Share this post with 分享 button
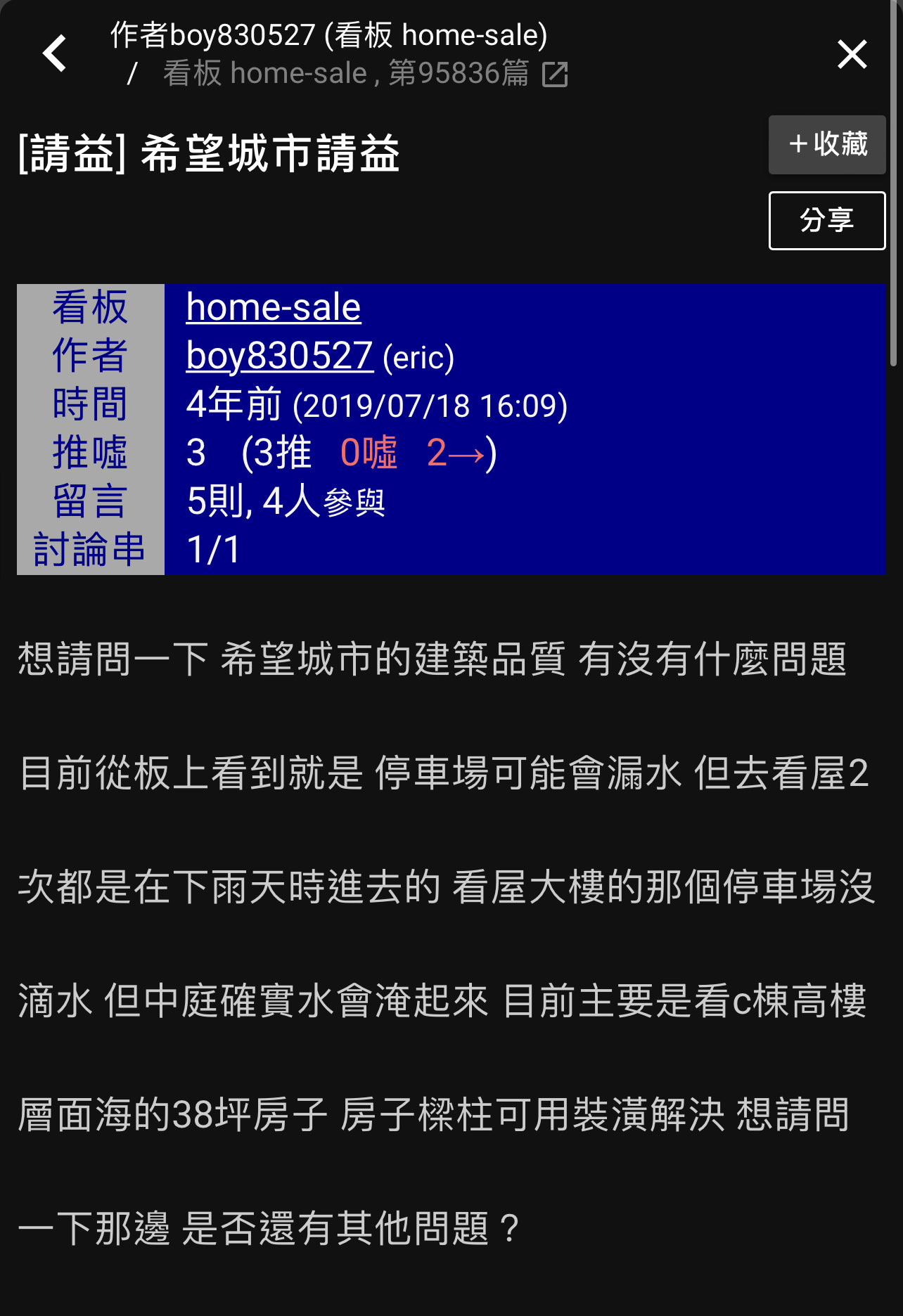Image resolution: width=903 pixels, height=1316 pixels. pyautogui.click(x=826, y=221)
